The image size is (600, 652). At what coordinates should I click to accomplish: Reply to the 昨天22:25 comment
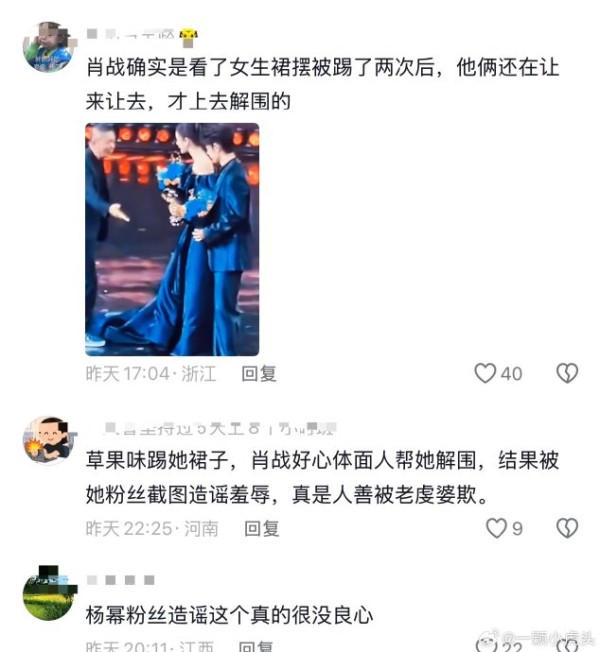click(x=262, y=529)
